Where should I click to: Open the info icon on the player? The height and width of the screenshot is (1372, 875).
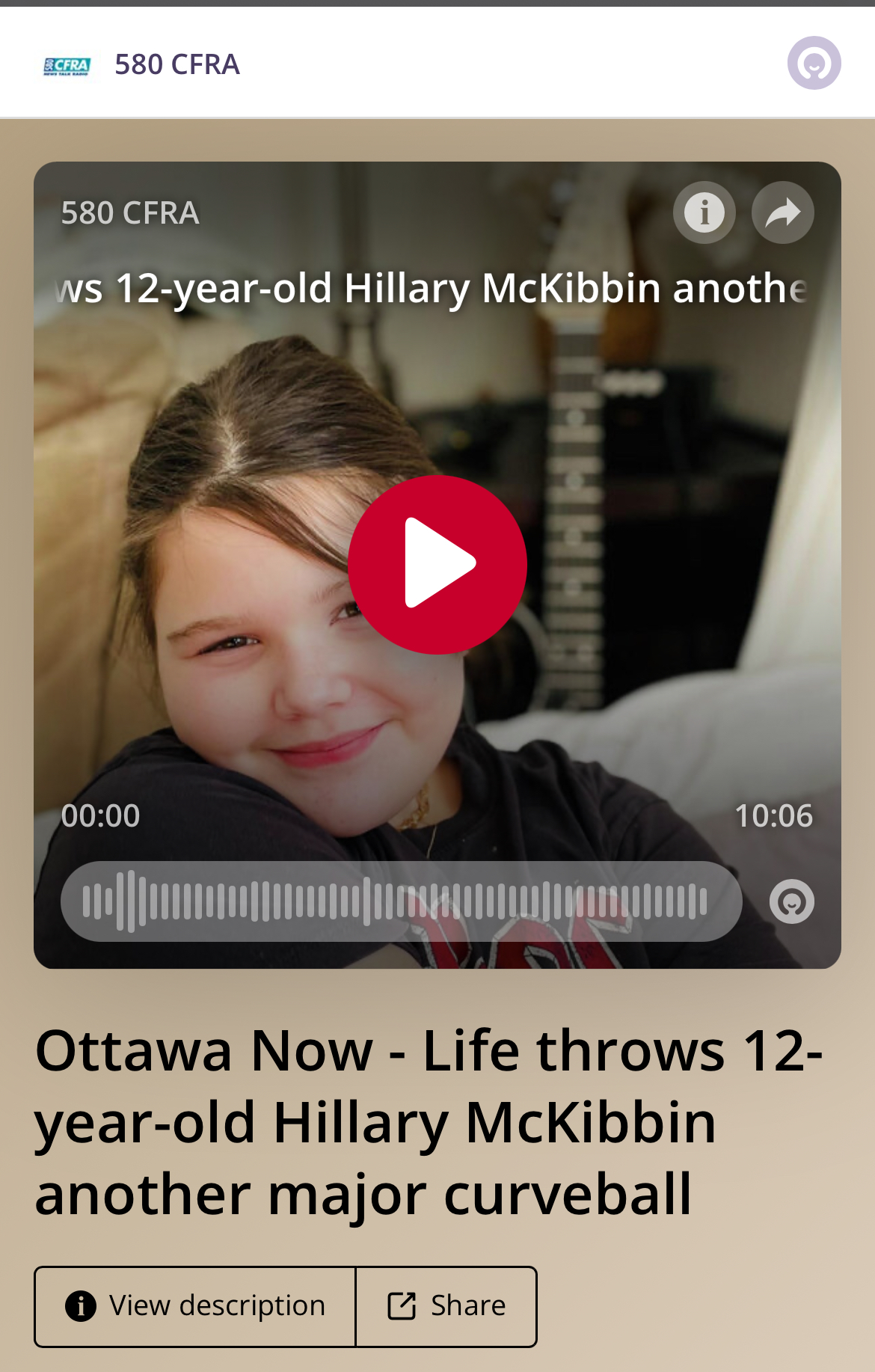click(x=704, y=212)
